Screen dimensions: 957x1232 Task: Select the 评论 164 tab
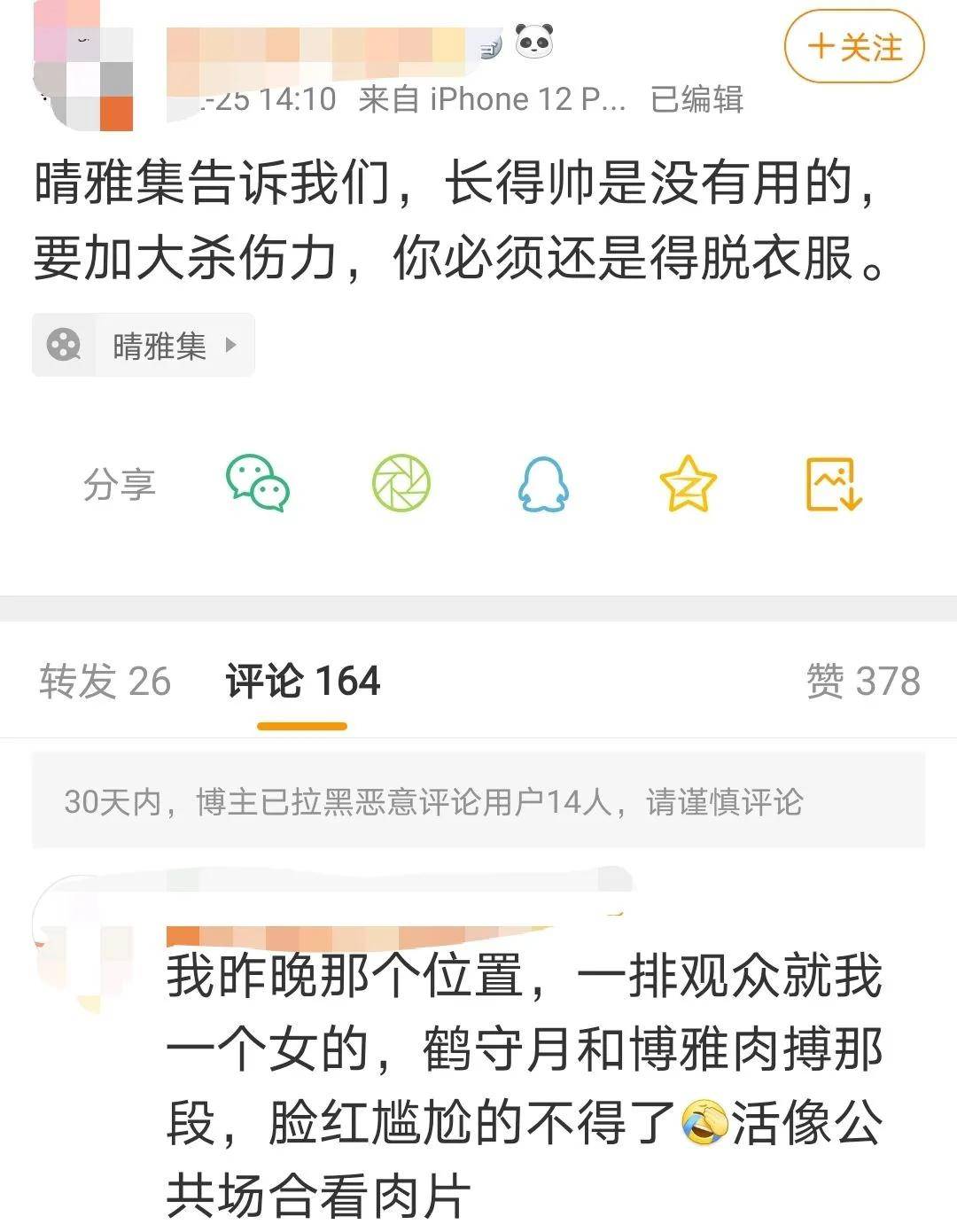(x=302, y=682)
